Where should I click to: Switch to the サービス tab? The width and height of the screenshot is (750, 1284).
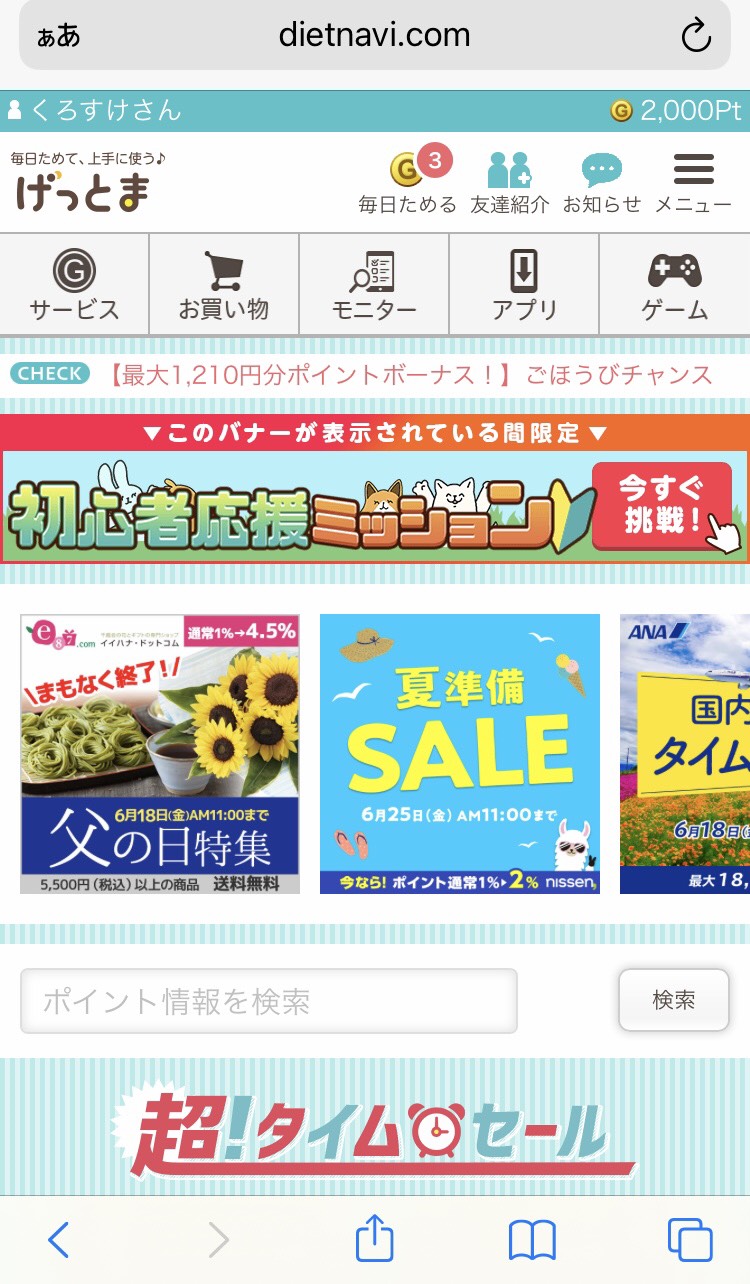point(74,284)
